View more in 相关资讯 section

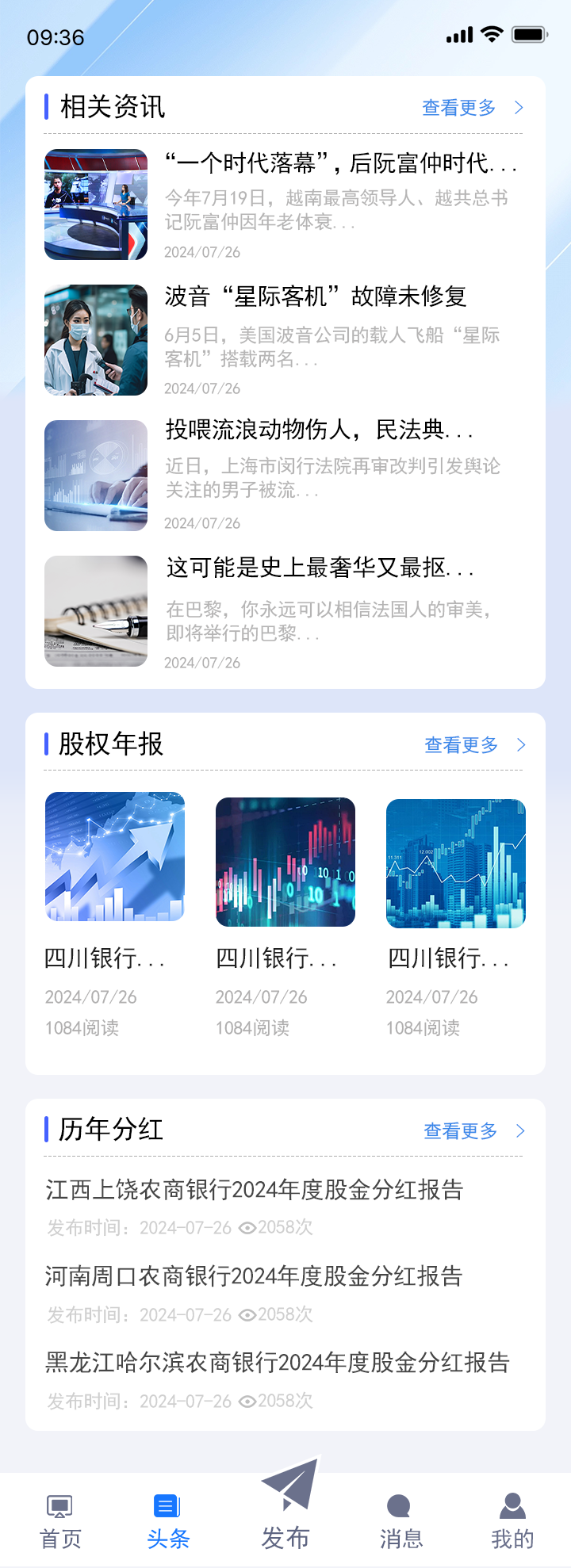[472, 108]
